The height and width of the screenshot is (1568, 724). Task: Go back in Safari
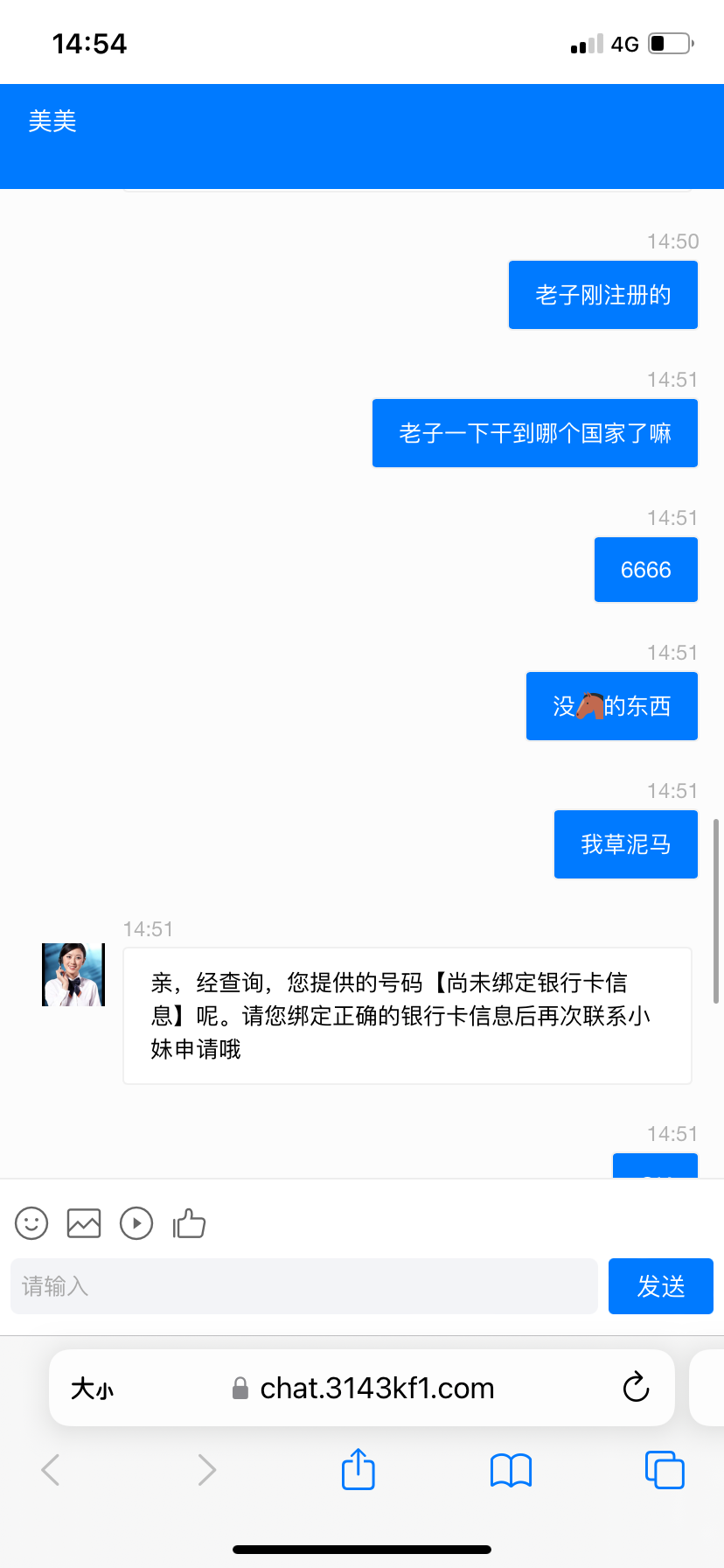(x=51, y=1470)
